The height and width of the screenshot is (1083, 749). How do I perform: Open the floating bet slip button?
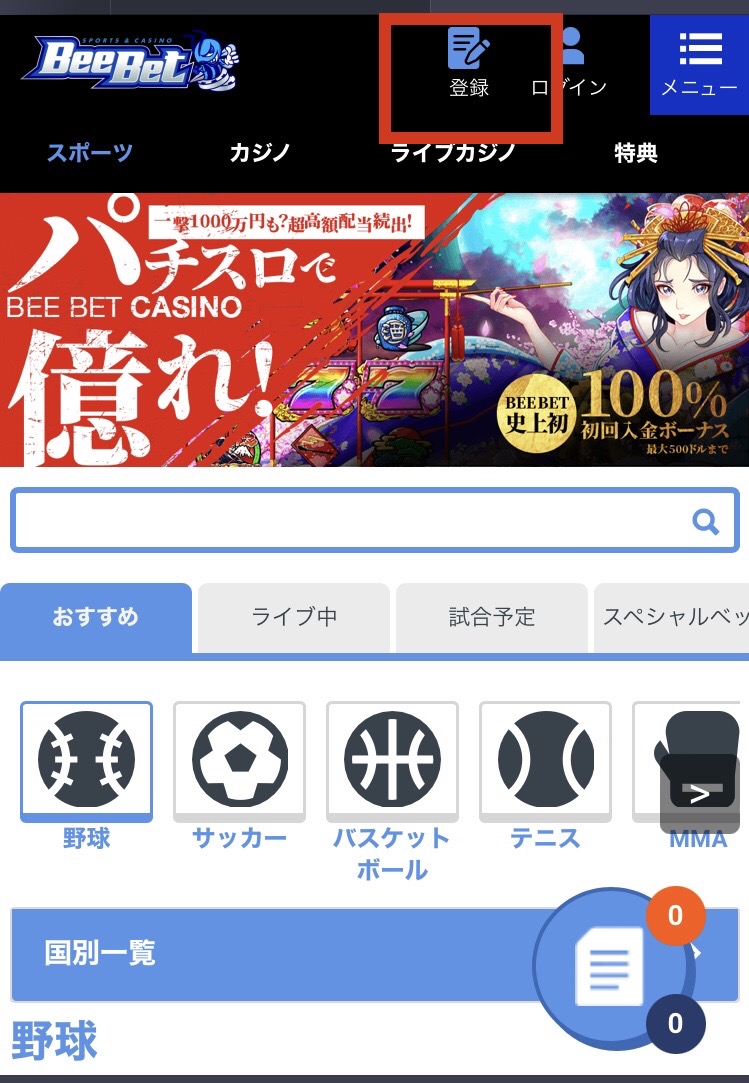tap(610, 966)
